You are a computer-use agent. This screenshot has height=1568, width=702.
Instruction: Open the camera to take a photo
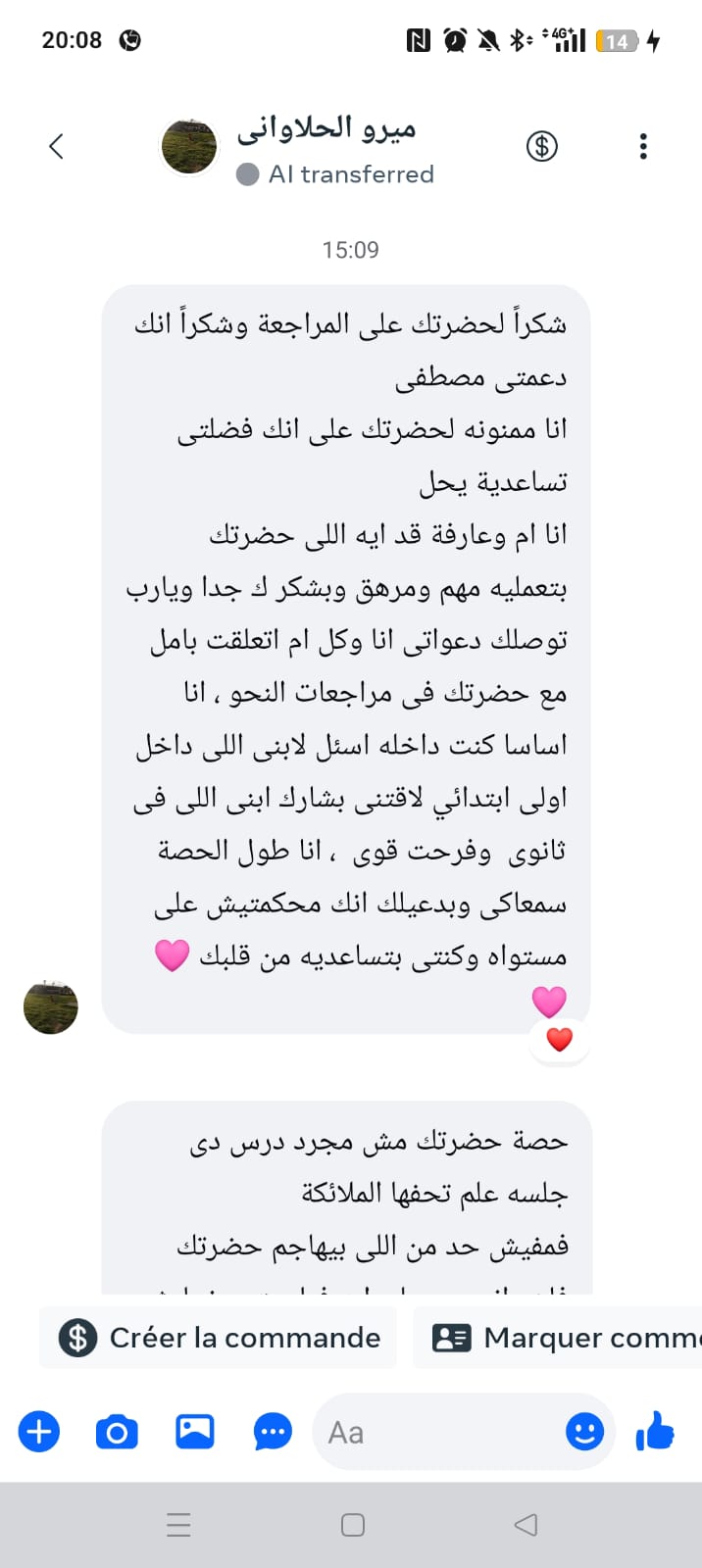[117, 1433]
